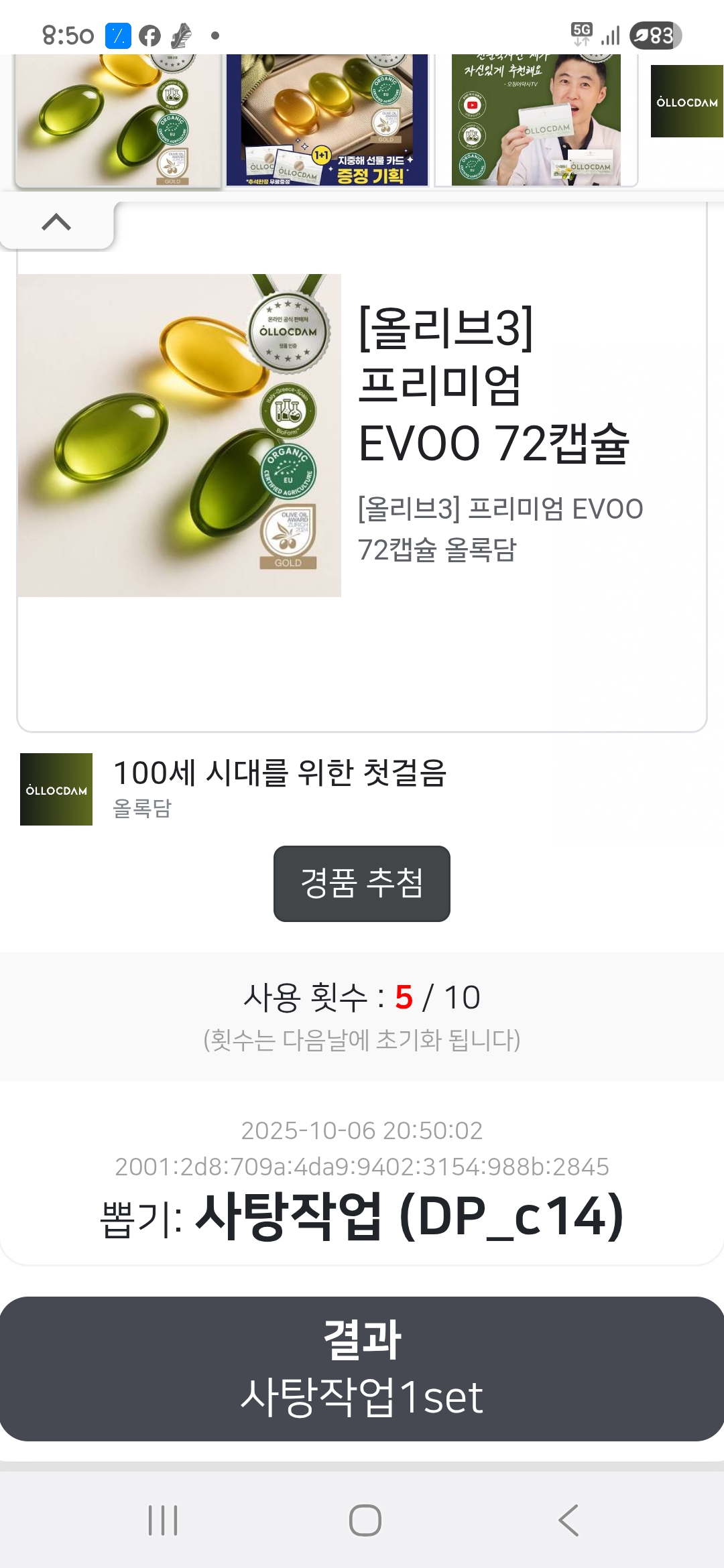Collapse the panel with the up chevron
This screenshot has height=1568, width=724.
pyautogui.click(x=56, y=222)
